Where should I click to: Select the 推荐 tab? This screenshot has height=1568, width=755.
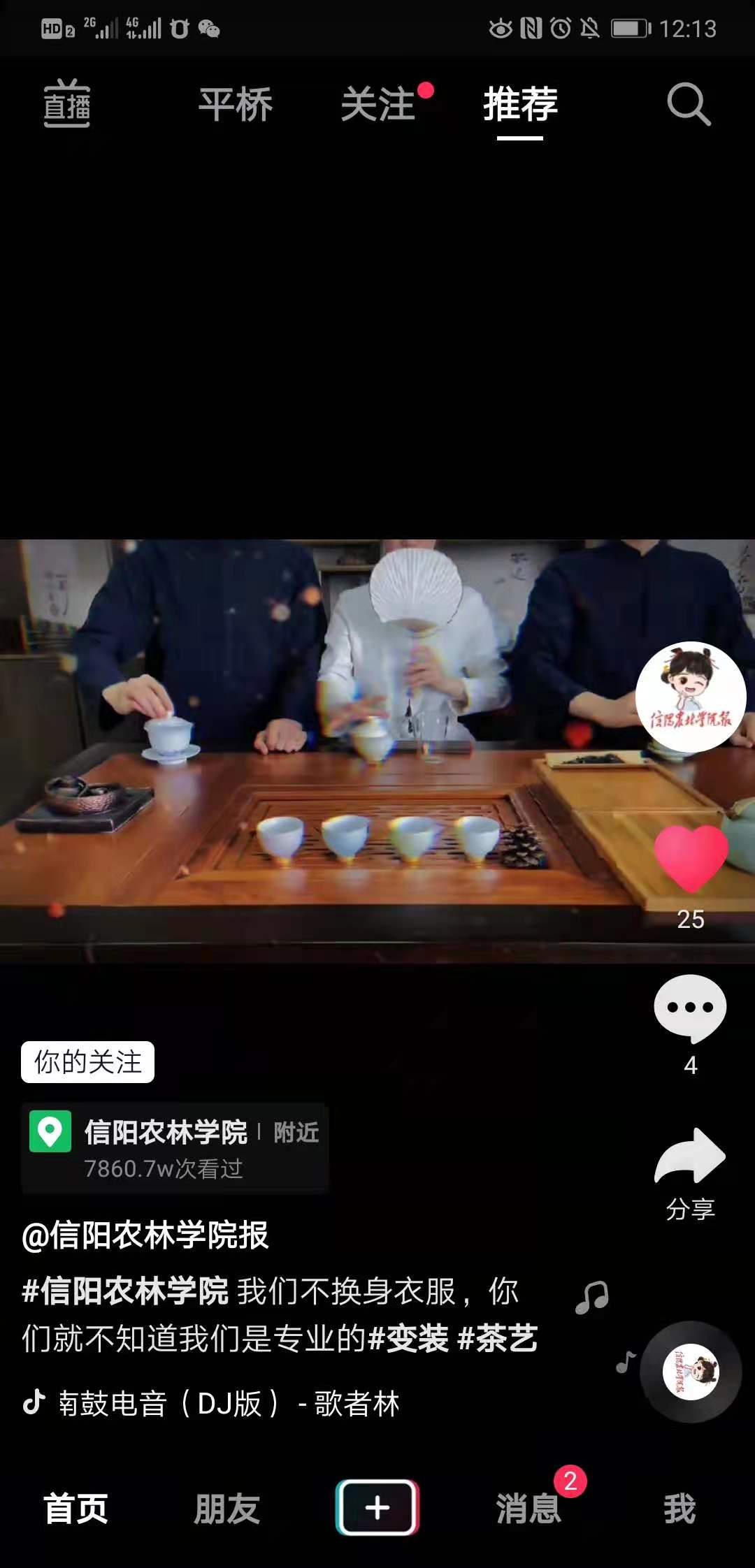click(x=520, y=105)
